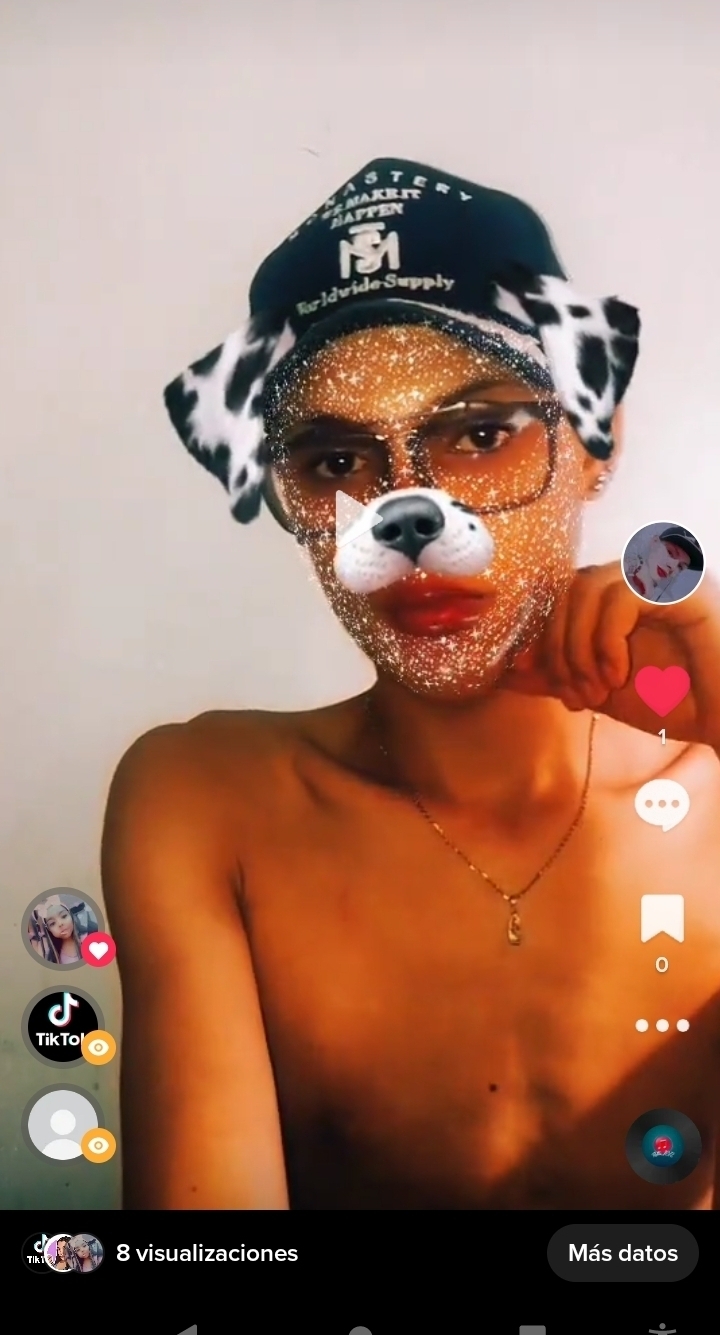Viewport: 720px width, 1335px height.
Task: Open the blank default viewer avatar
Action: click(x=63, y=1125)
